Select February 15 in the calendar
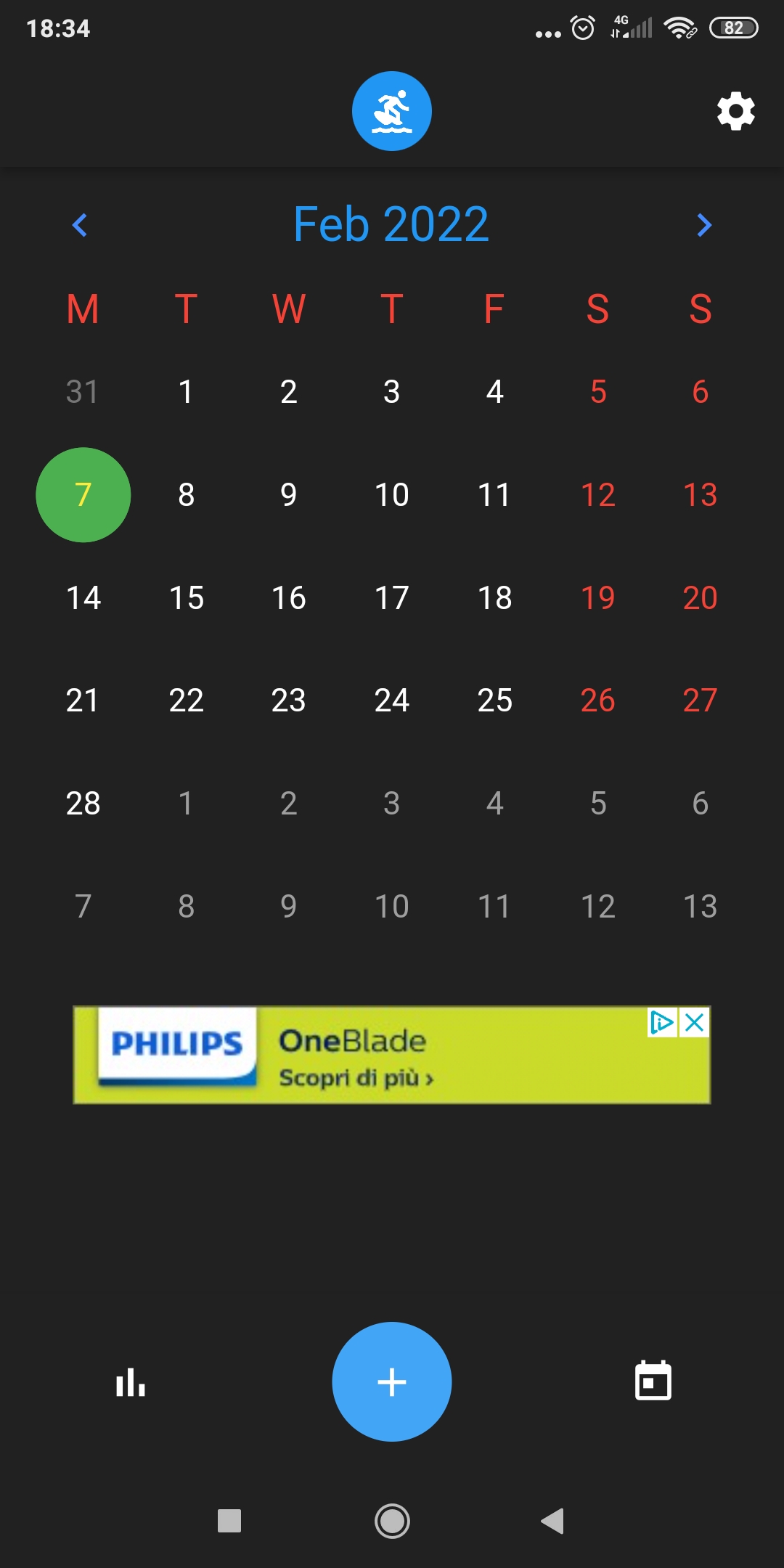Viewport: 784px width, 1568px height. click(186, 598)
